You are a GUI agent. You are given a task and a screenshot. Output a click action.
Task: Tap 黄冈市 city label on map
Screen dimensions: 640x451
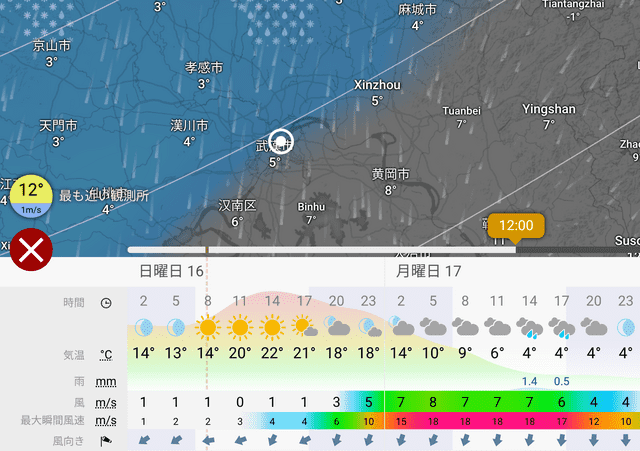(390, 174)
